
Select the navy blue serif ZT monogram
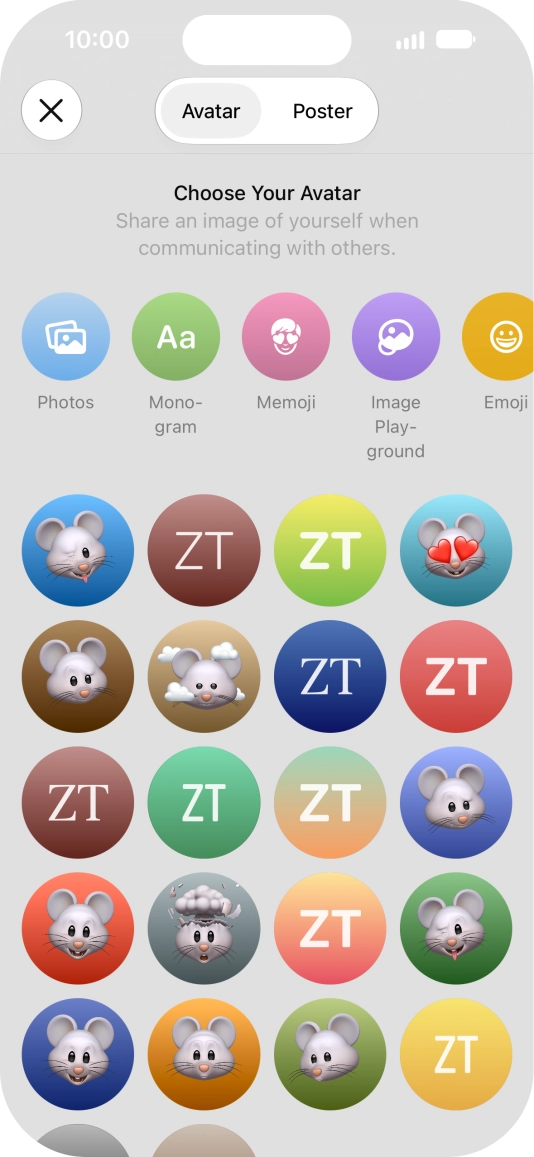pyautogui.click(x=330, y=677)
